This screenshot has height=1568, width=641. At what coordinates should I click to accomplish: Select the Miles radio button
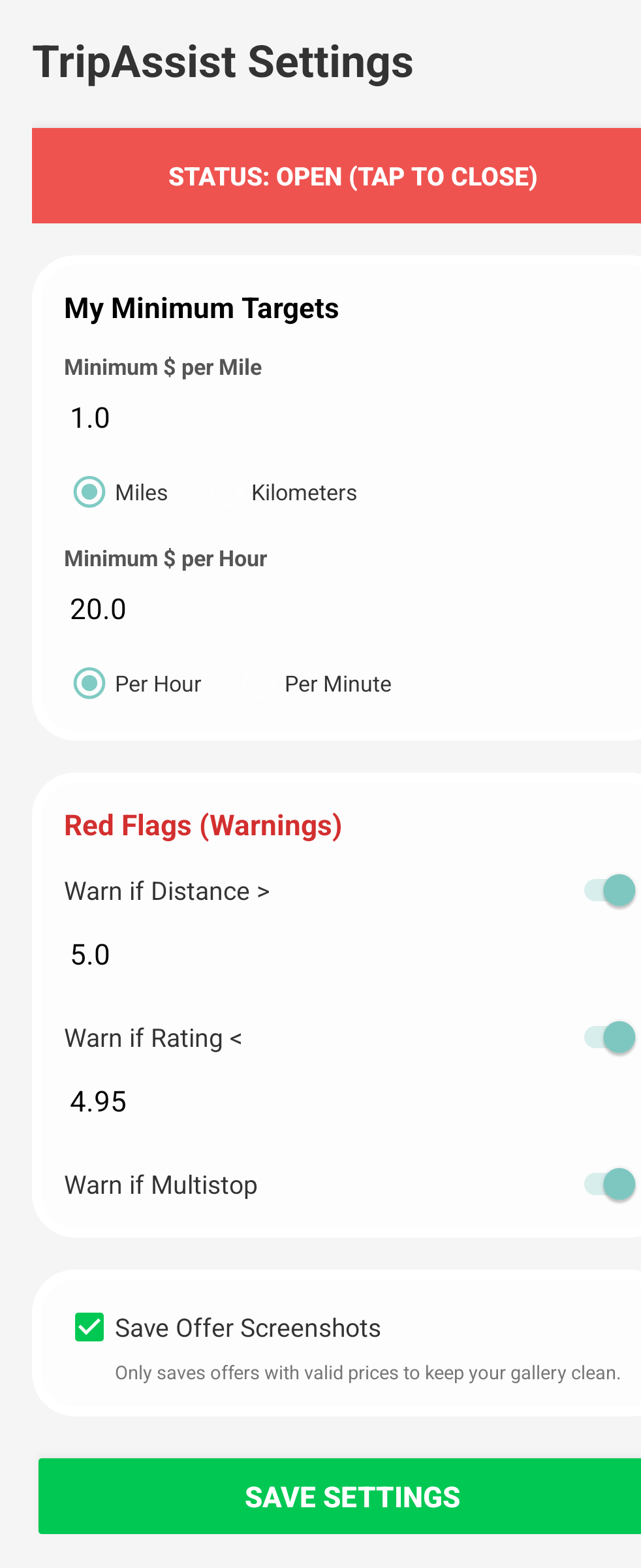89,492
